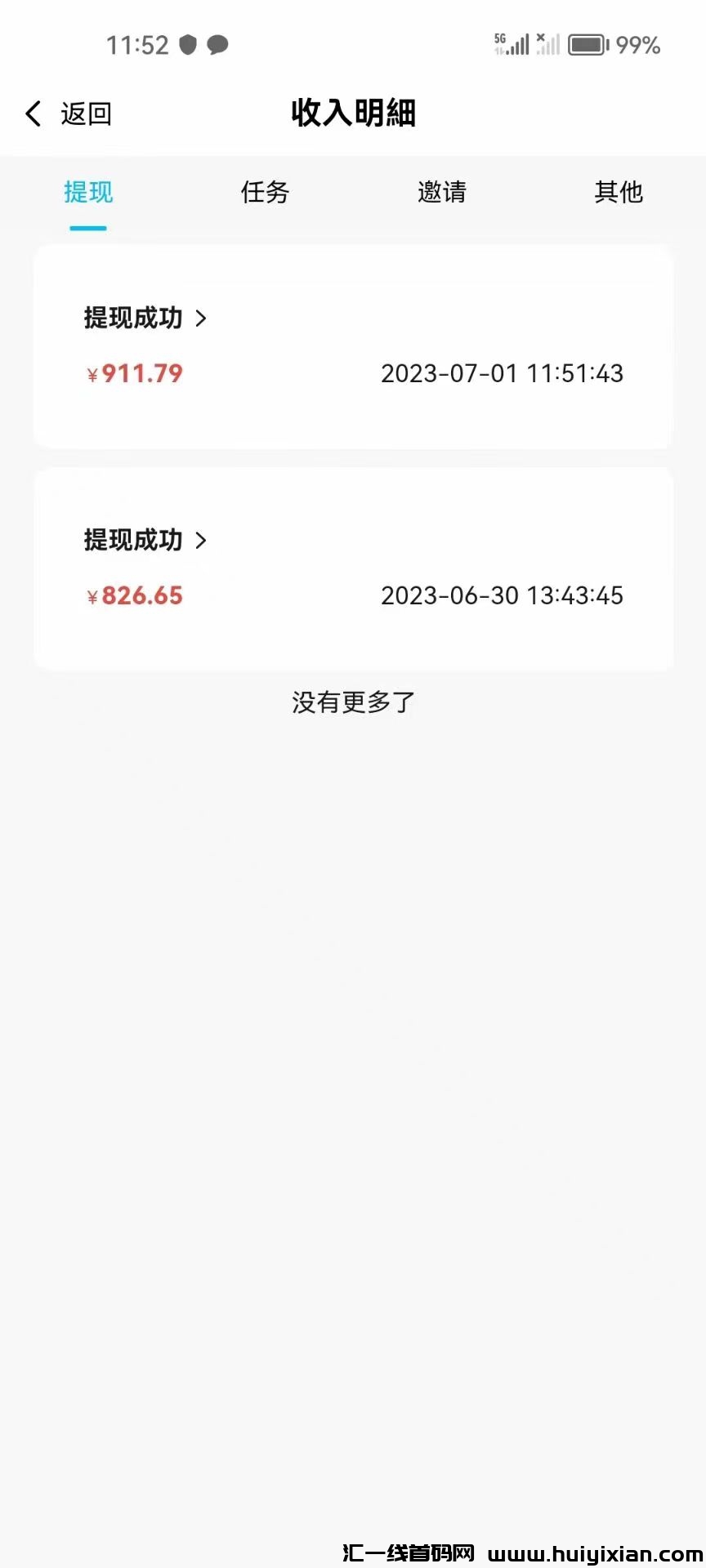
Task: Open the ¥911.79 提现成功 record
Action: tap(145, 318)
